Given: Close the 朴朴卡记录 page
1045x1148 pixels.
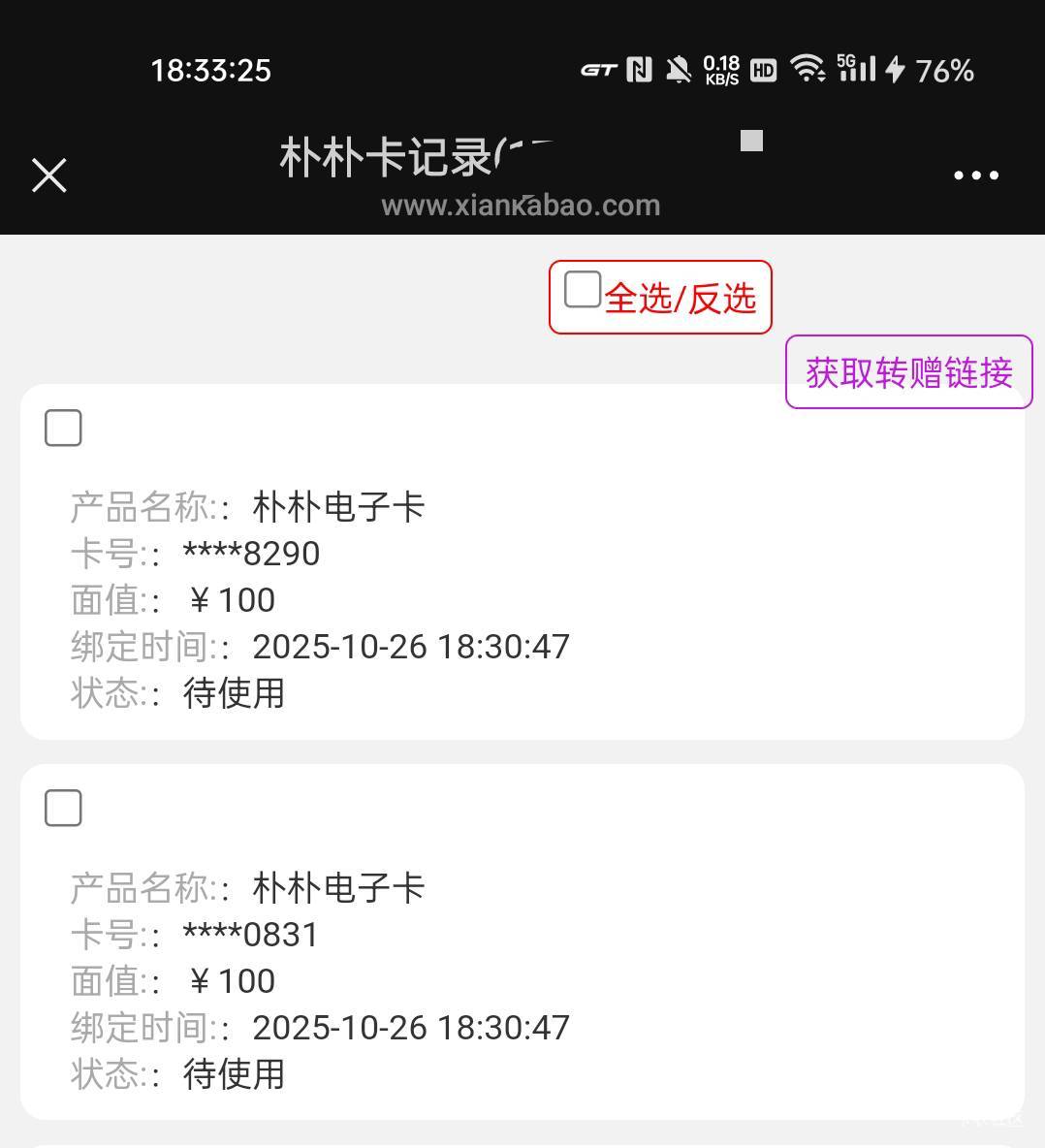Looking at the screenshot, I should click(48, 175).
